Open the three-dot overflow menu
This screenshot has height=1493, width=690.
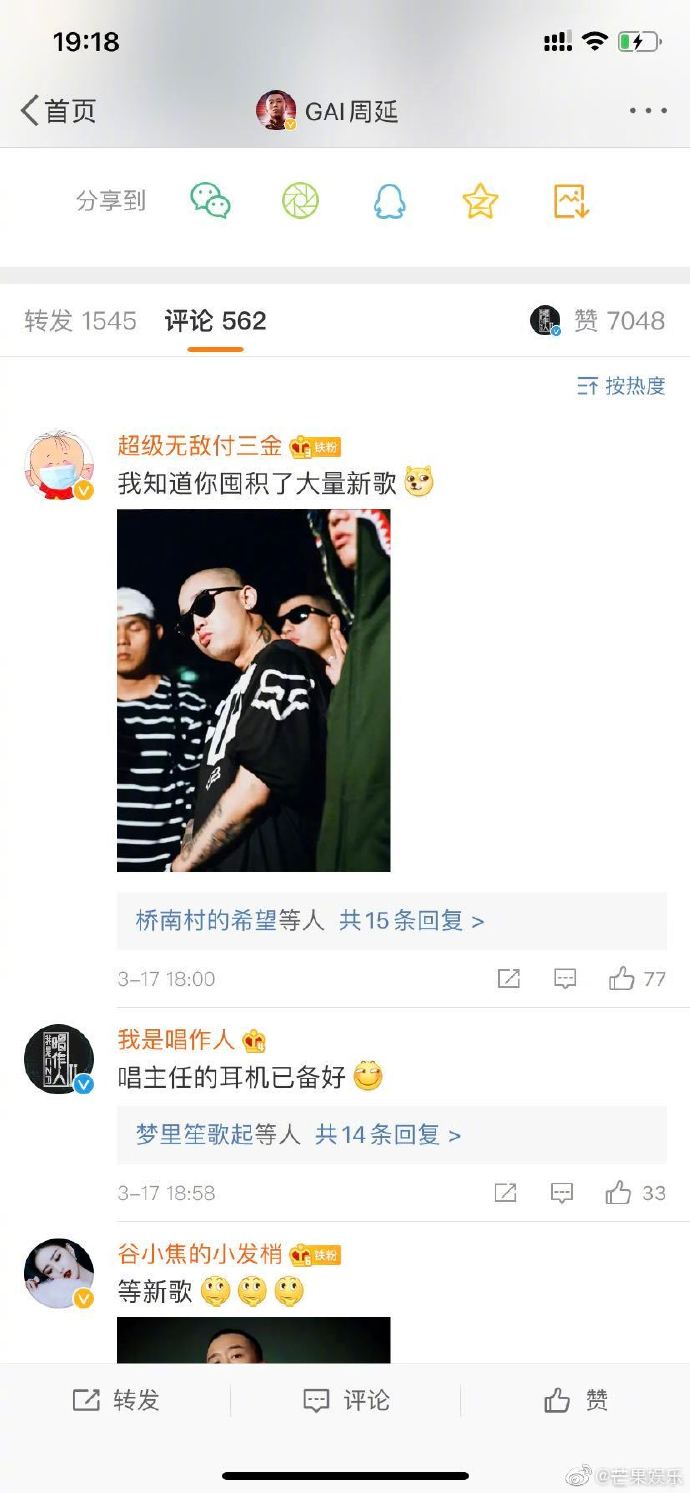647,111
